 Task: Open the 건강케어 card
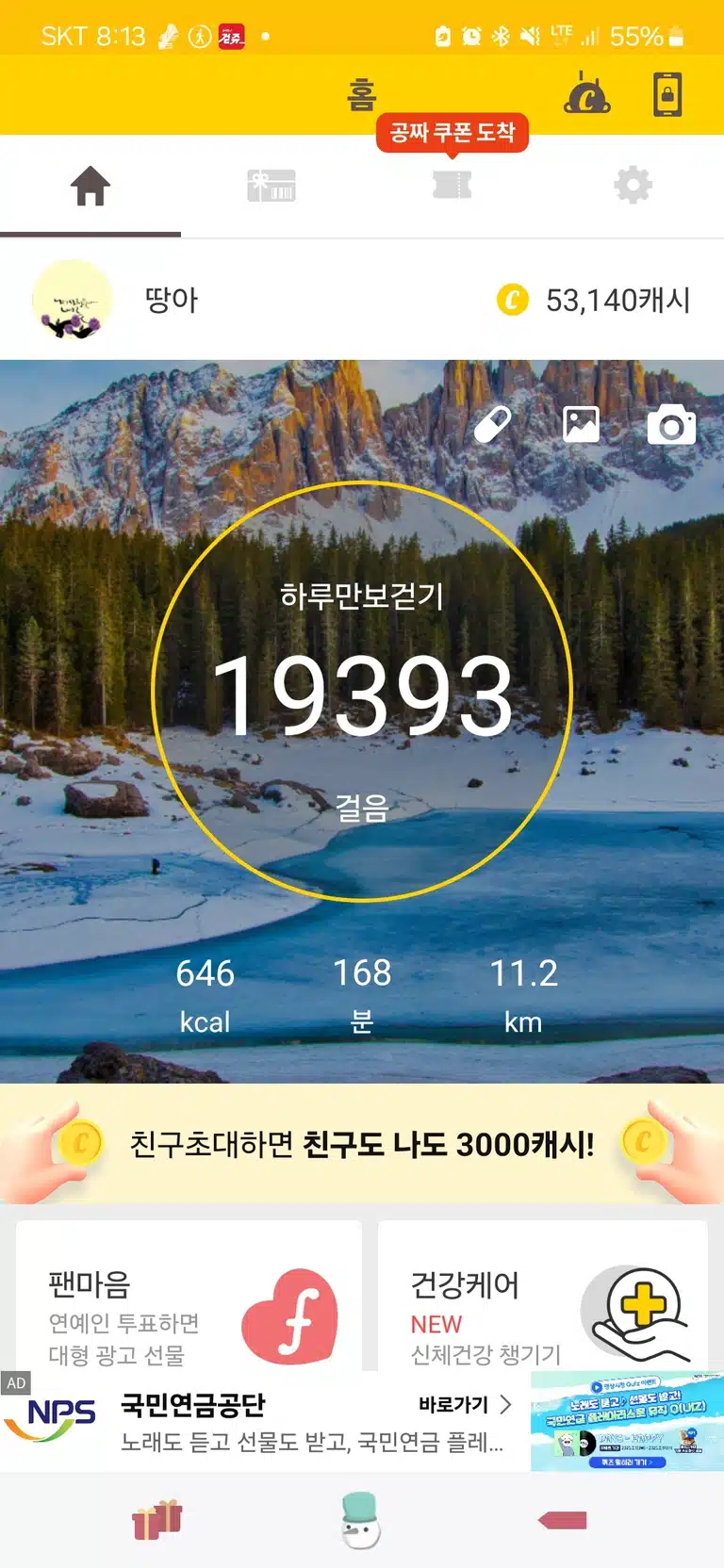click(x=543, y=1297)
